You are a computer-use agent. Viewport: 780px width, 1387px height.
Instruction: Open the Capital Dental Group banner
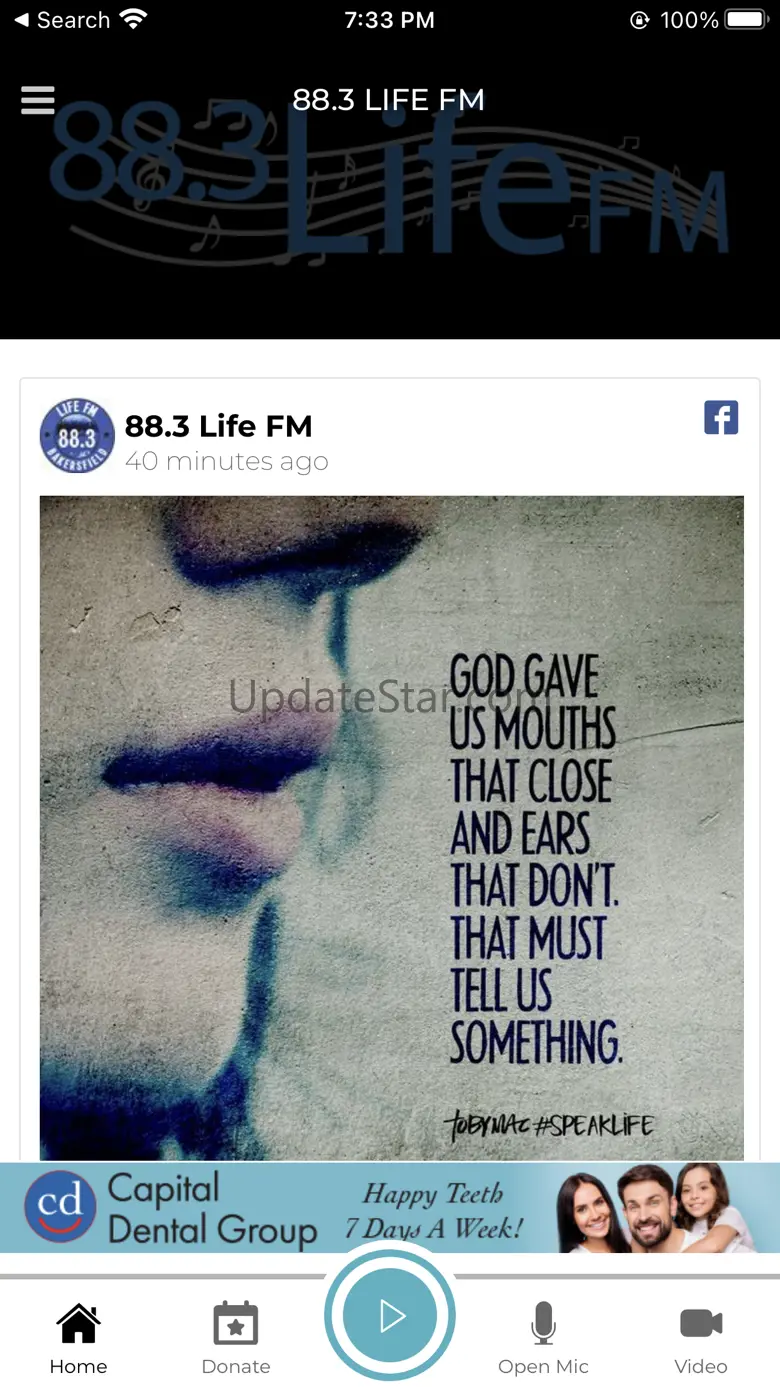[390, 1207]
